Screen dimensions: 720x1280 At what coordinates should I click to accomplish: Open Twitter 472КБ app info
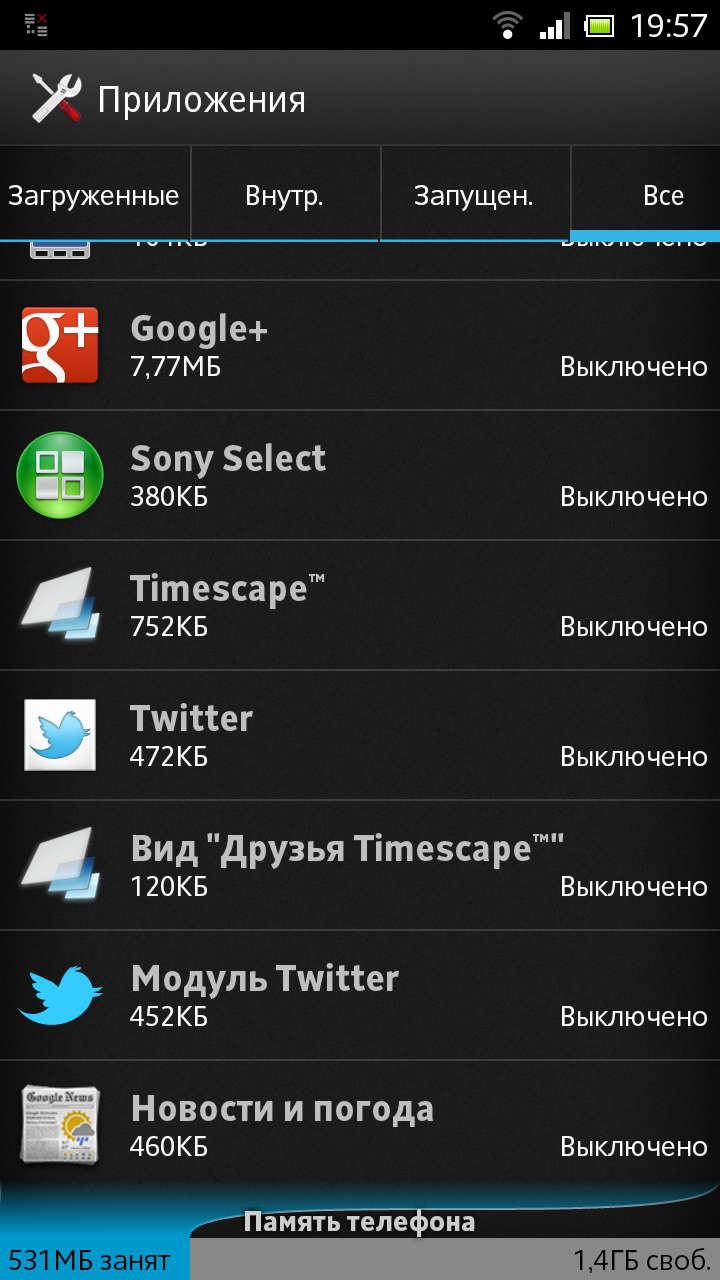(x=360, y=735)
